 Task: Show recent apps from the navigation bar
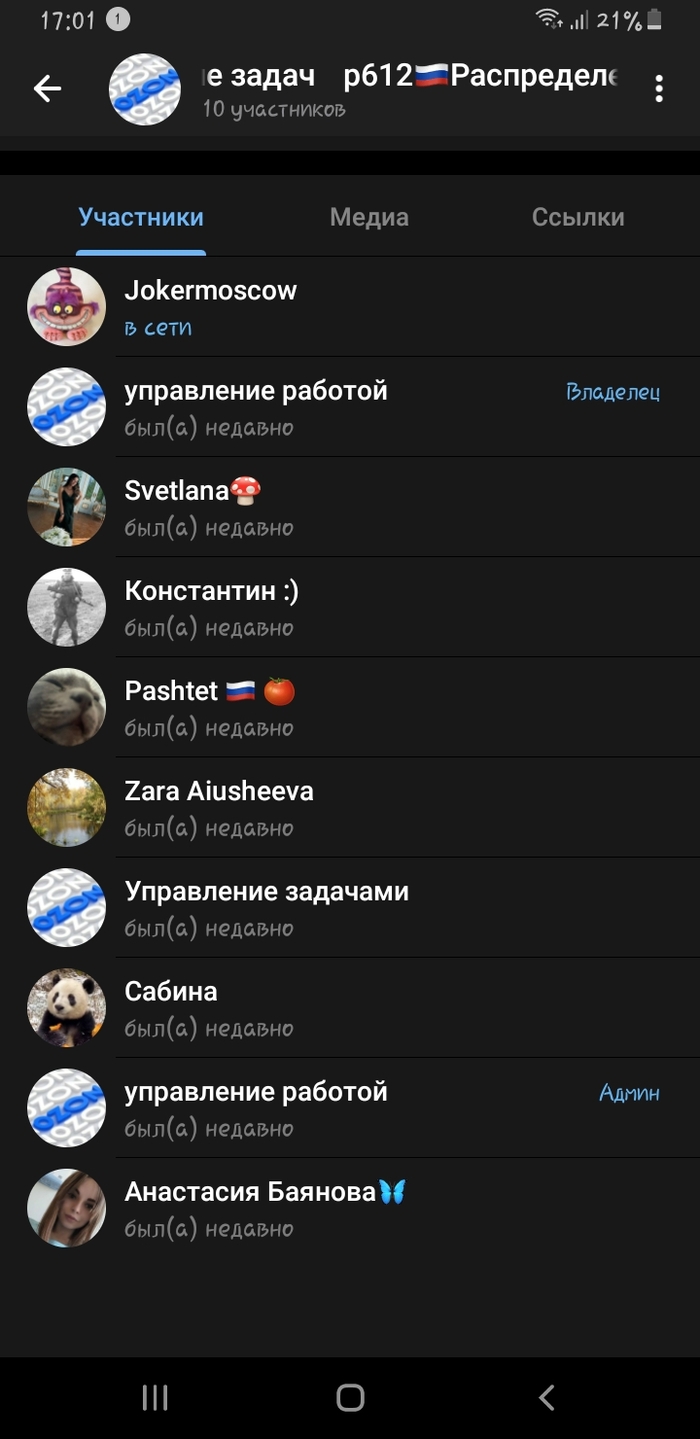[x=155, y=1397]
